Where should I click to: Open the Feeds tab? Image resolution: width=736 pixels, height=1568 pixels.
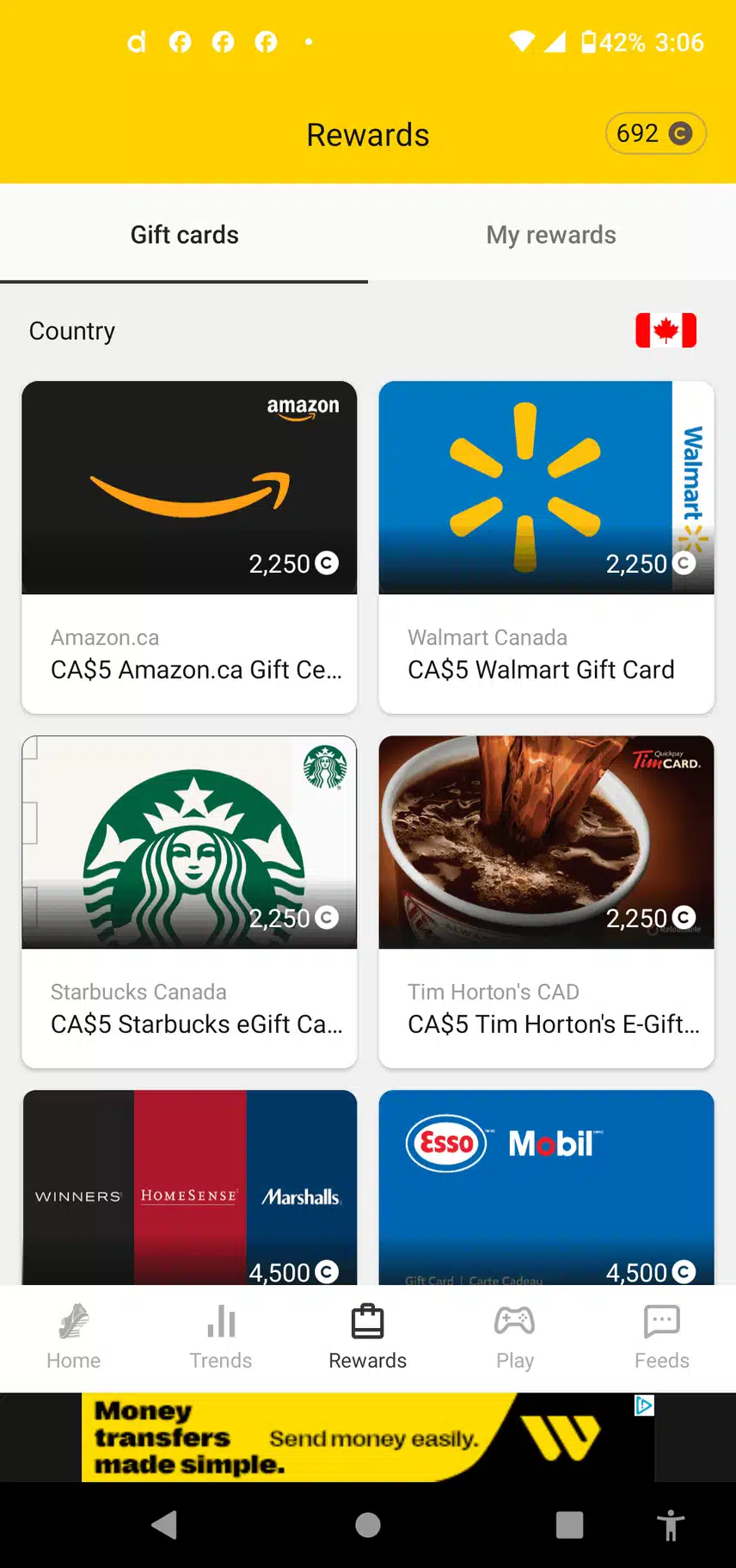coord(661,1337)
